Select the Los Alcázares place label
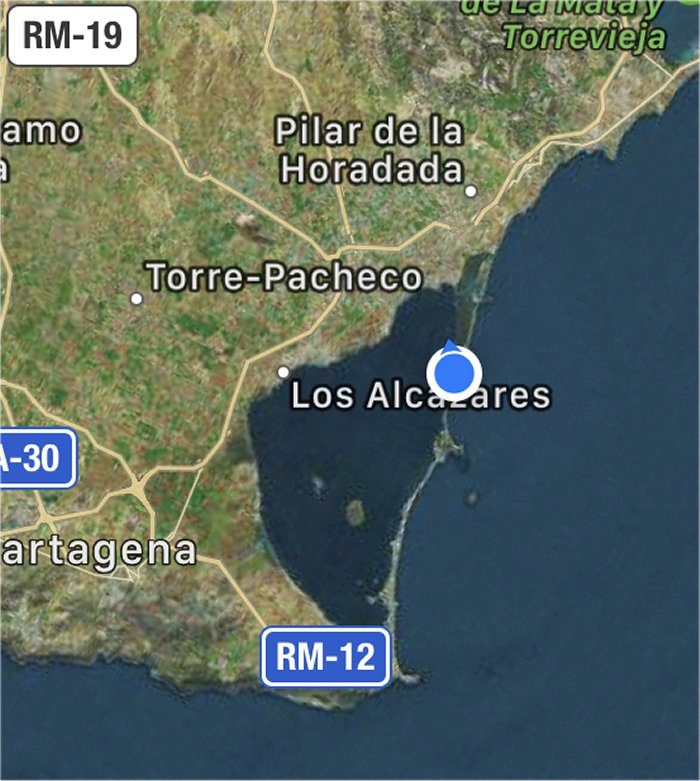The width and height of the screenshot is (700, 781). [420, 396]
